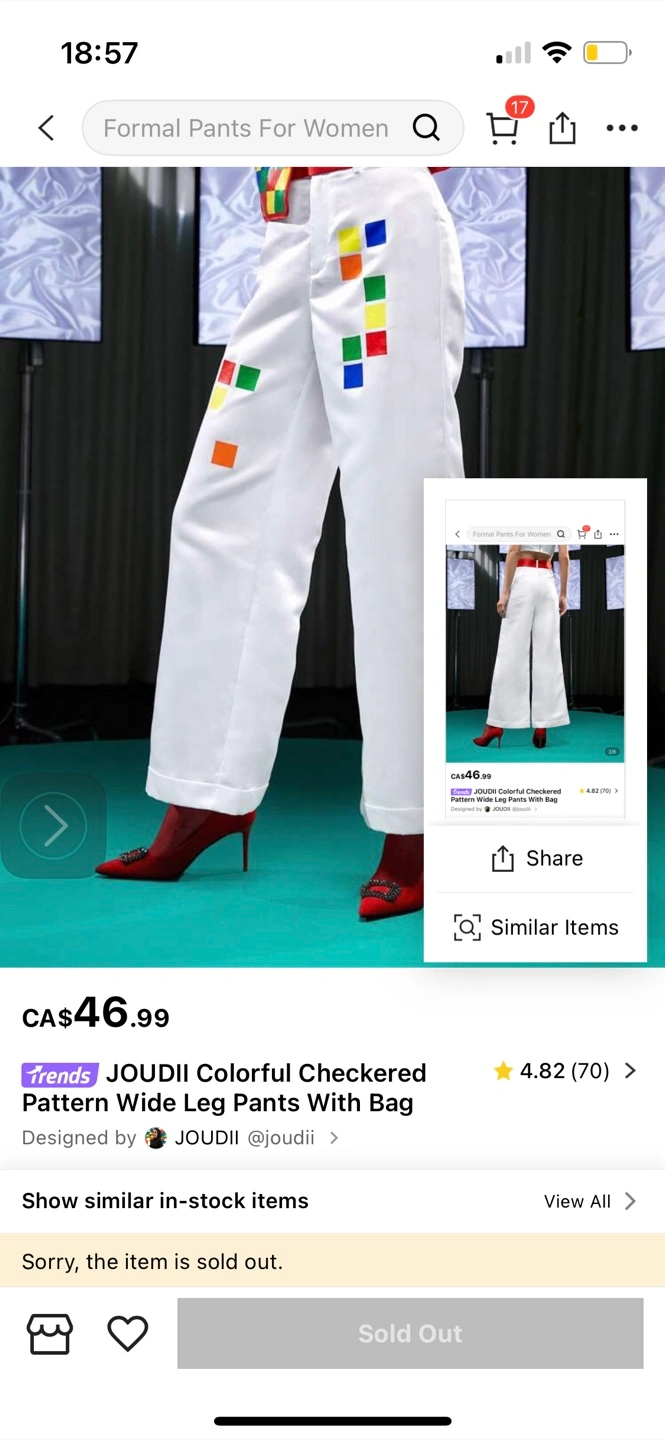Open the 4.82 (70) ratings reviews

(565, 1071)
